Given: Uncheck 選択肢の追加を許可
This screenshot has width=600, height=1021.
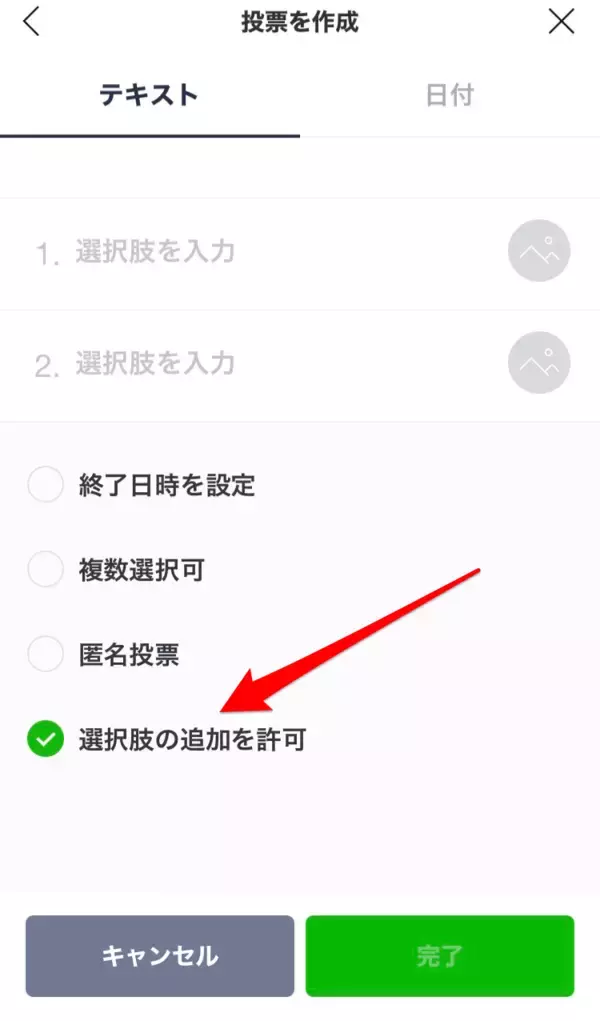Looking at the screenshot, I should pos(46,741).
